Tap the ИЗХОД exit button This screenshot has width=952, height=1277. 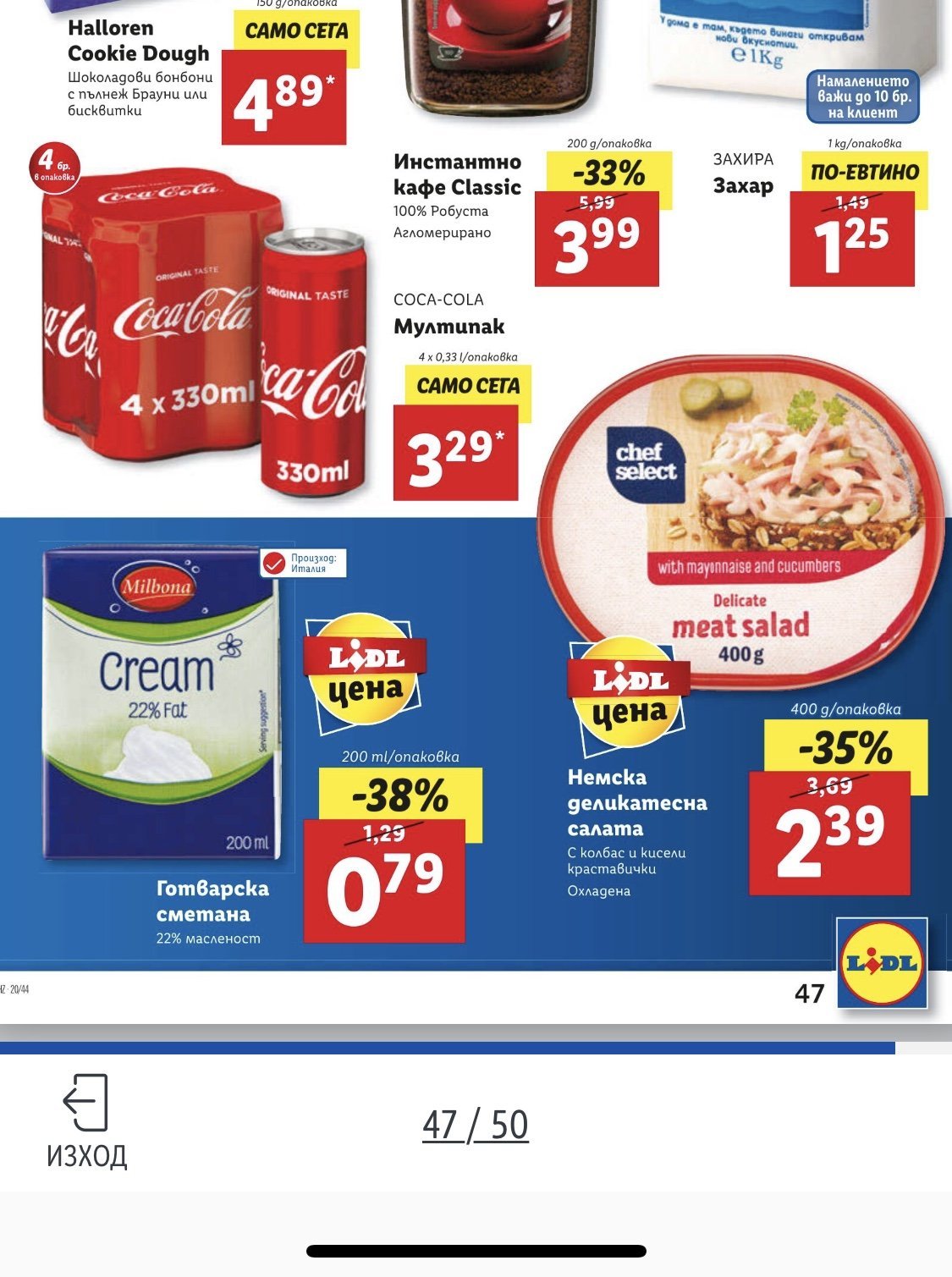(86, 1121)
